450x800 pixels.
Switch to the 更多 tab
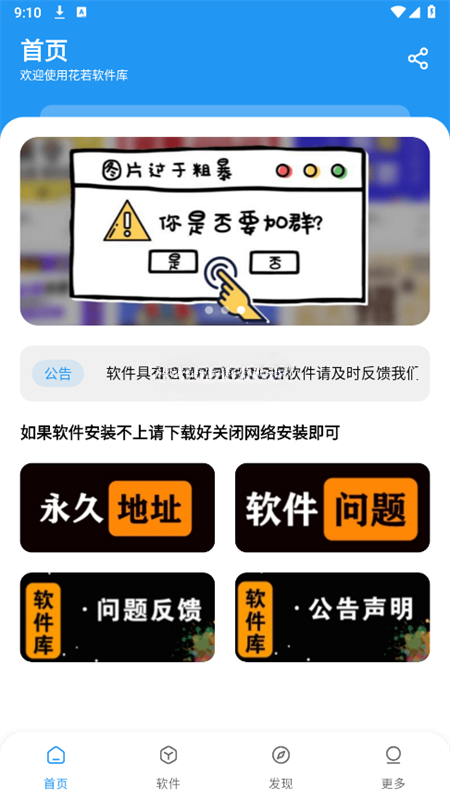[x=393, y=767]
